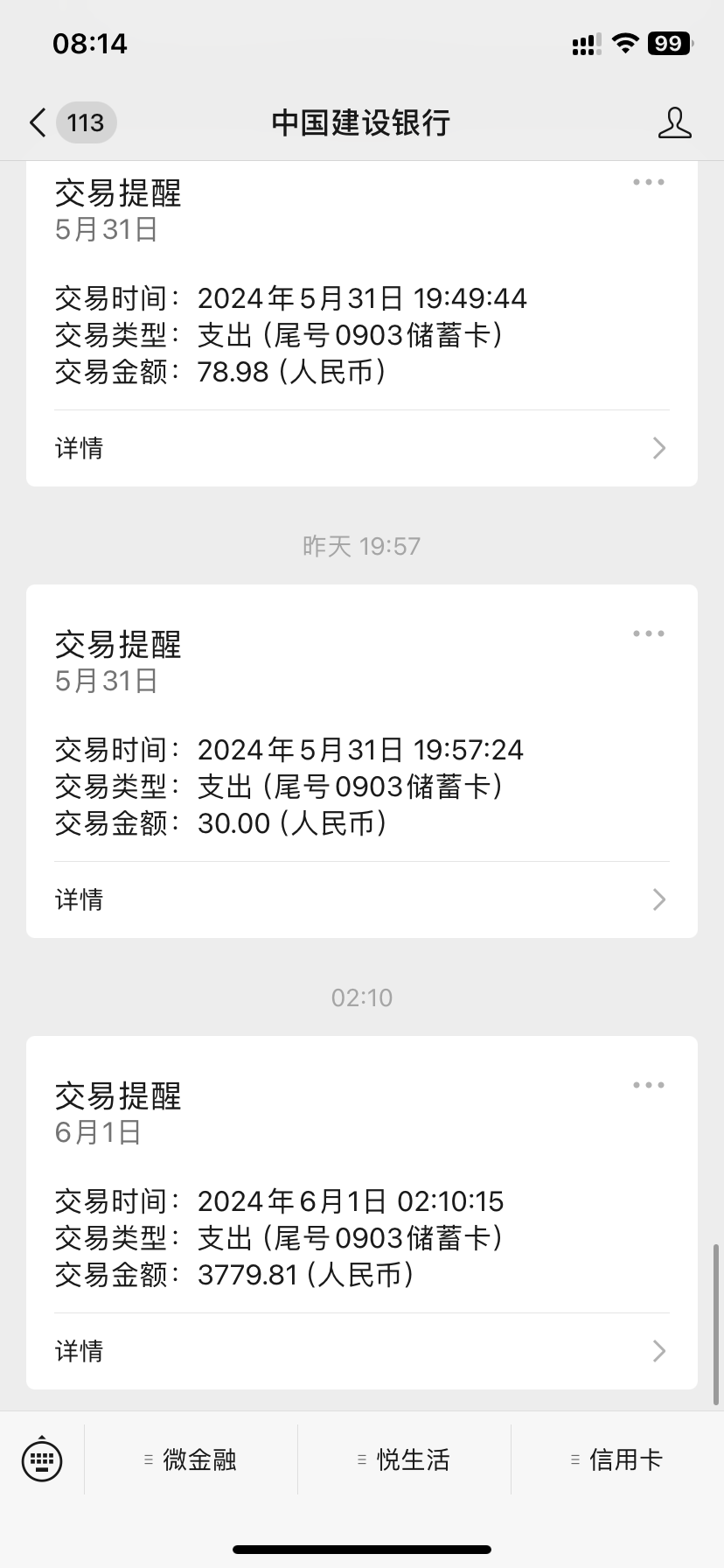
Task: Open the contact profile icon at top right
Action: pos(674,123)
